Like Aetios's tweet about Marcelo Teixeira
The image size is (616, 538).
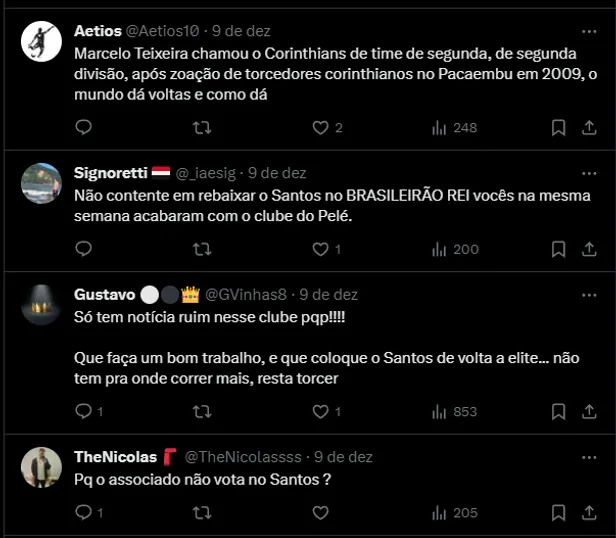[x=321, y=127]
